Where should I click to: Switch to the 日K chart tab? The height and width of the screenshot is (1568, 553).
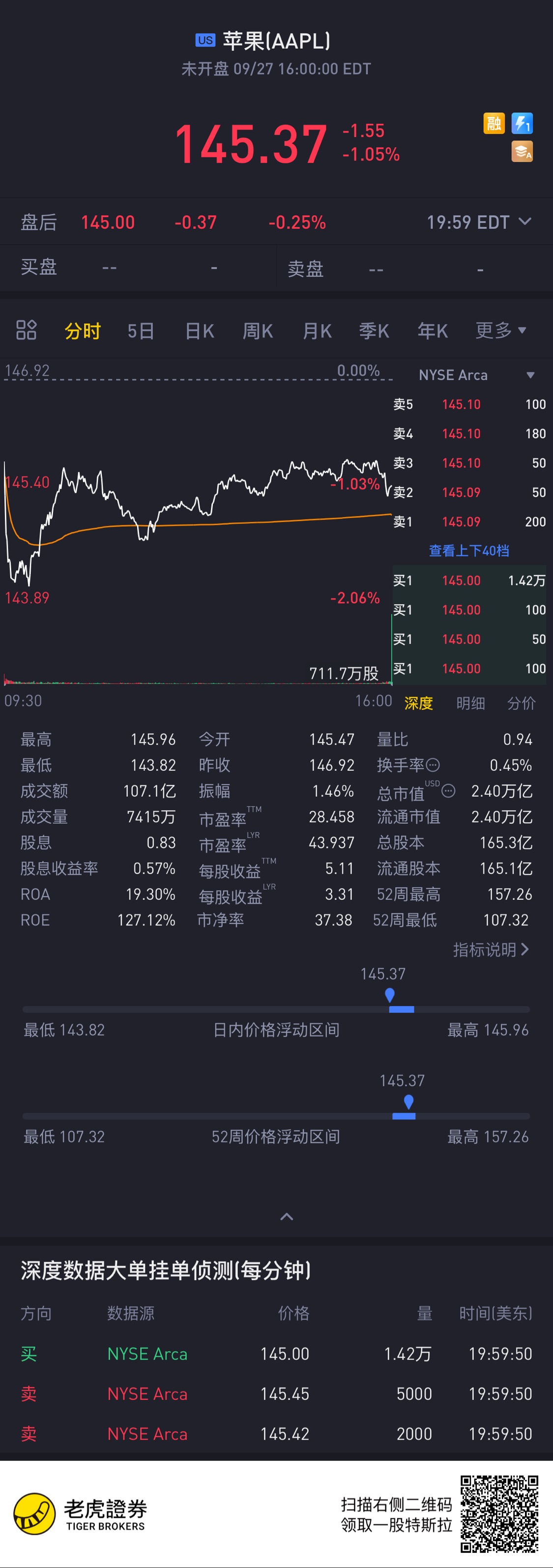click(200, 331)
